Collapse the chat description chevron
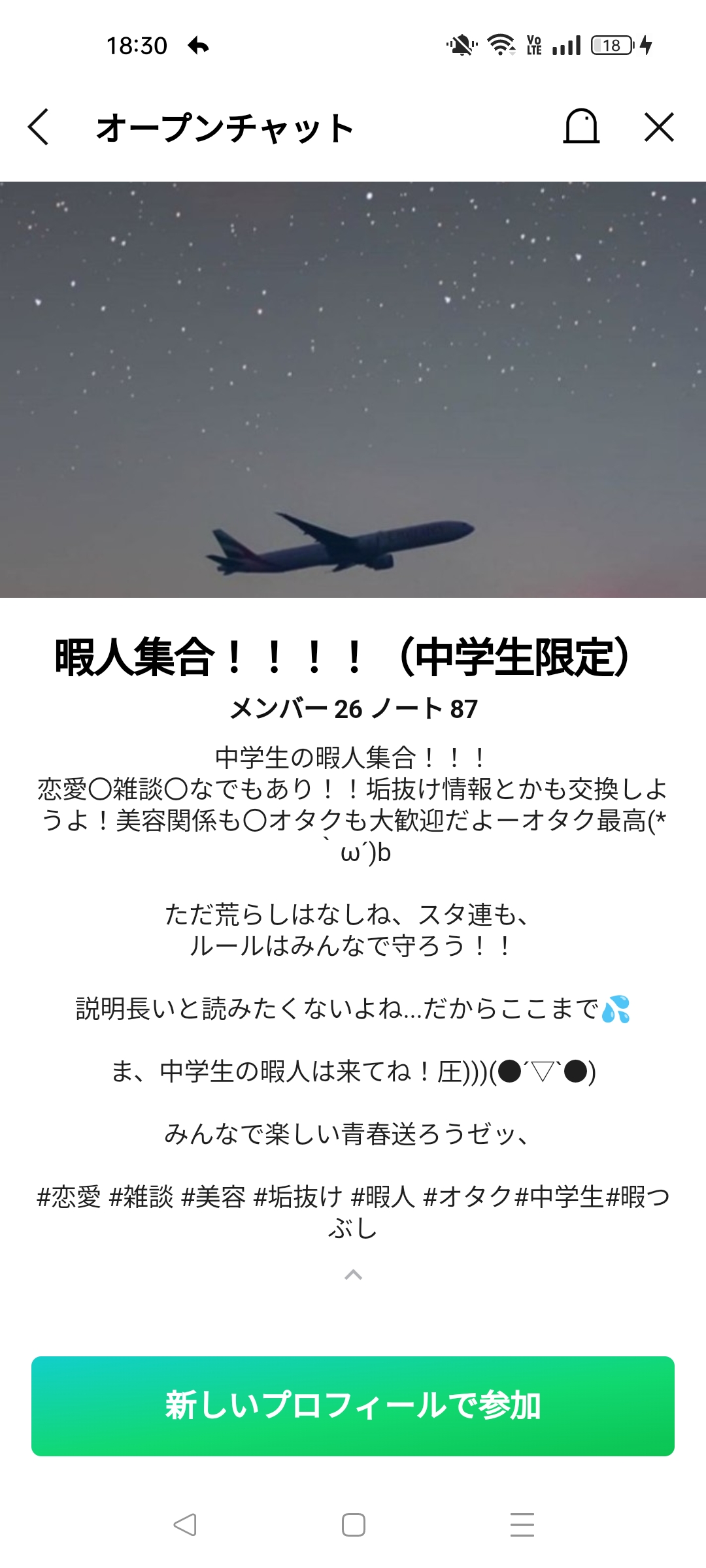 (x=353, y=1275)
